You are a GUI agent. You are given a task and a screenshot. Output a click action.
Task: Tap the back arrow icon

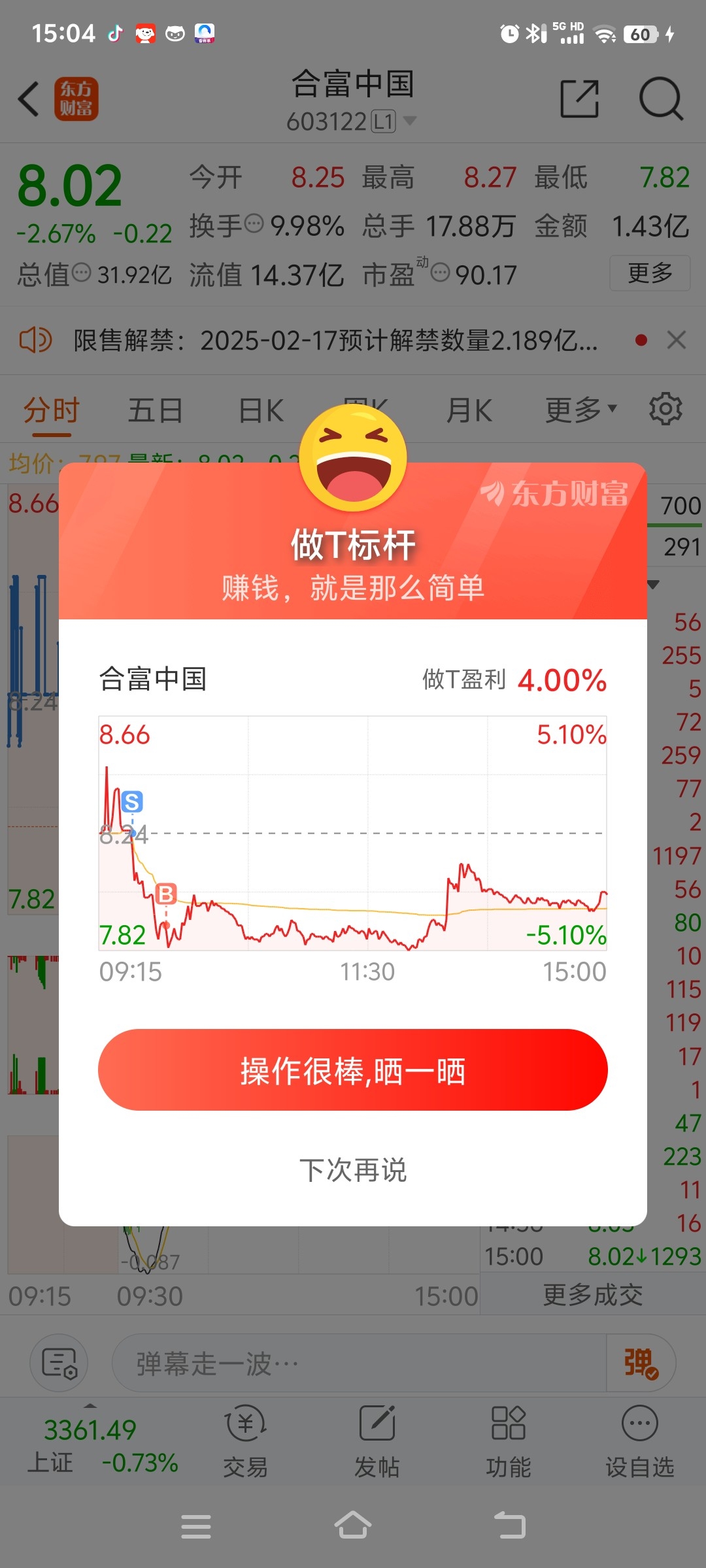click(x=27, y=99)
